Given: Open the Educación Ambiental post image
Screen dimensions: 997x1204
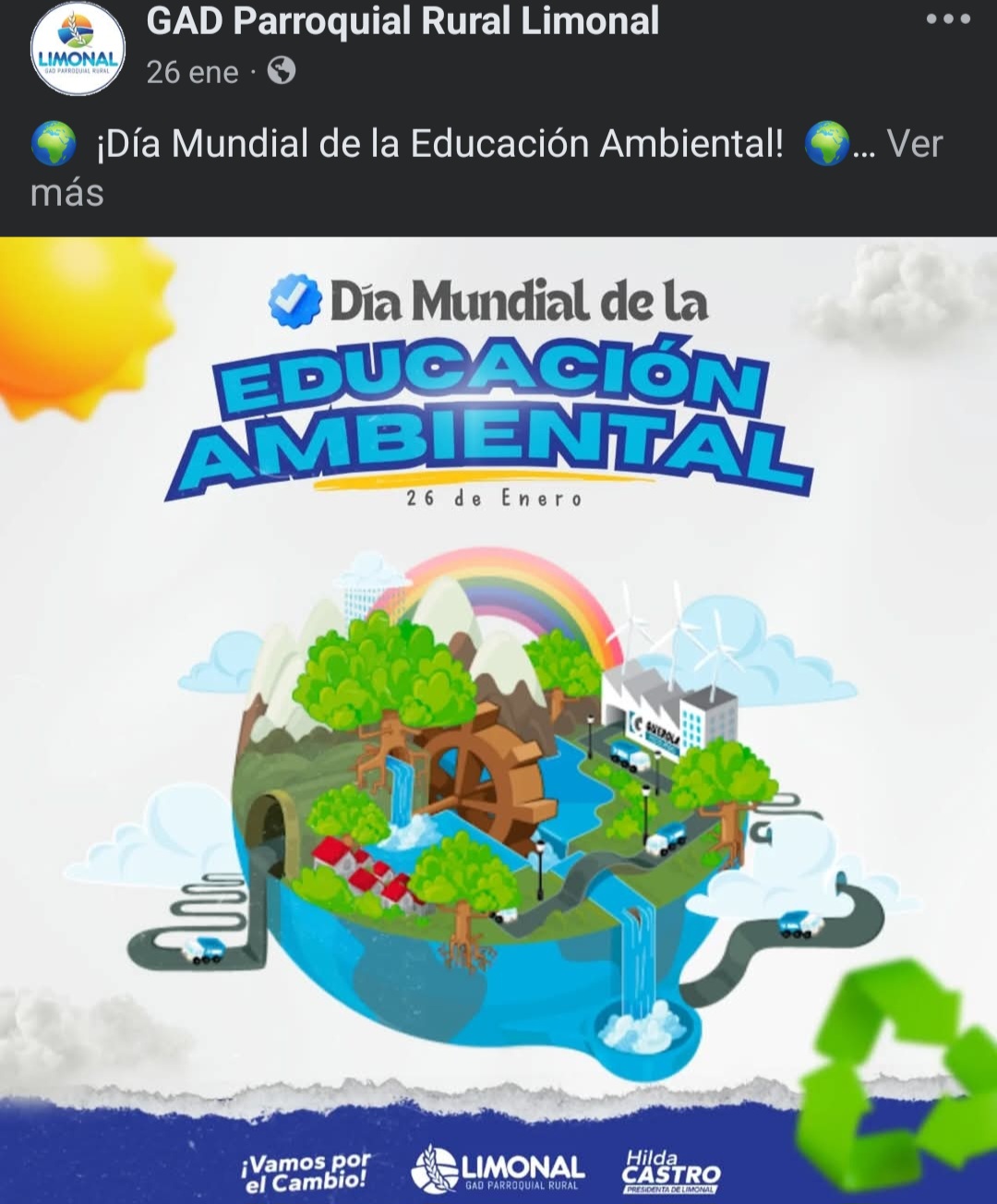Looking at the screenshot, I should [498, 720].
